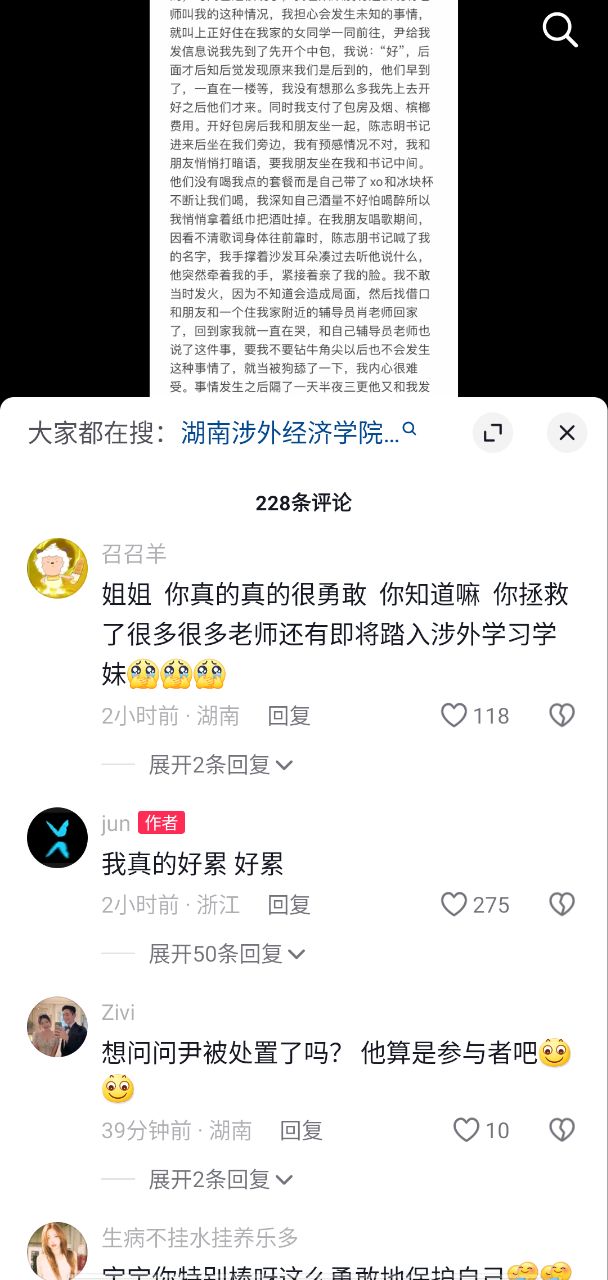The image size is (608, 1280).
Task: Dislike Zivi's comment
Action: (x=562, y=1131)
